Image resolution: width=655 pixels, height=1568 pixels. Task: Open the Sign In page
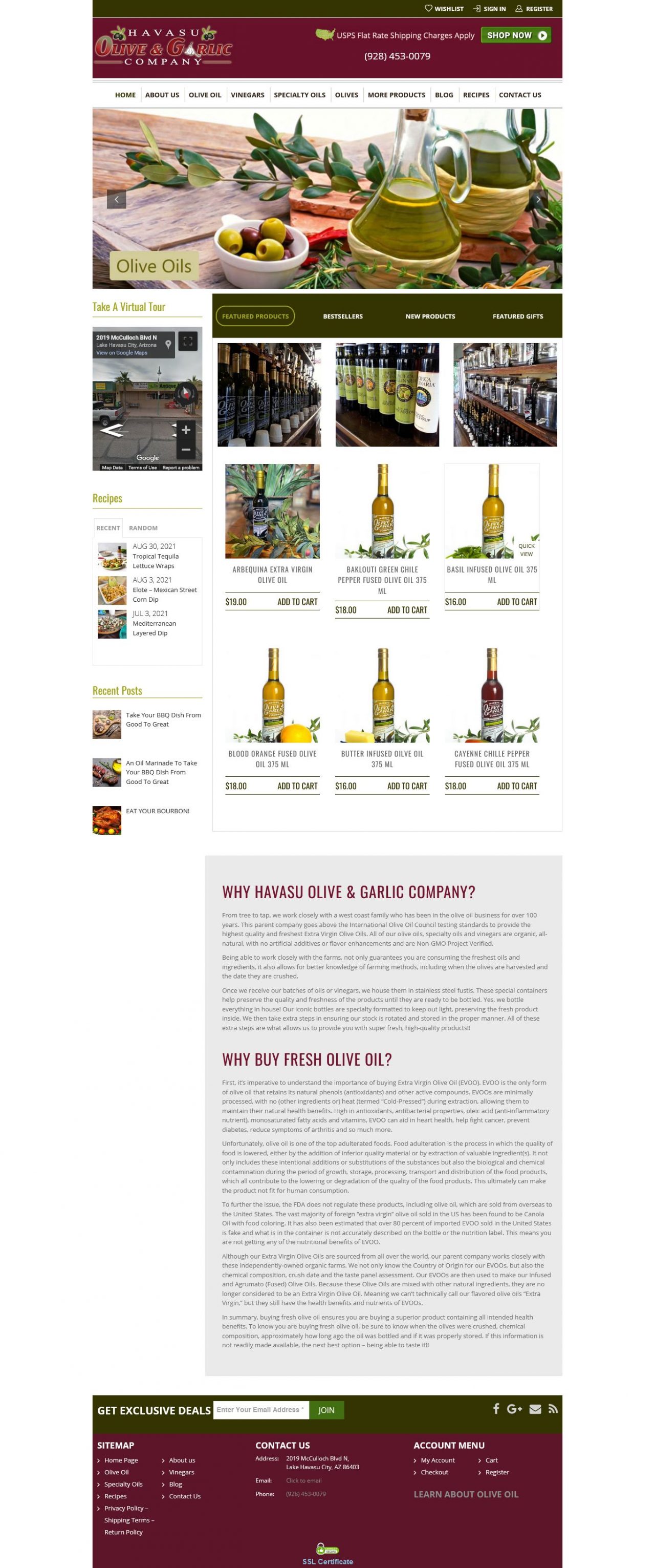pyautogui.click(x=490, y=9)
